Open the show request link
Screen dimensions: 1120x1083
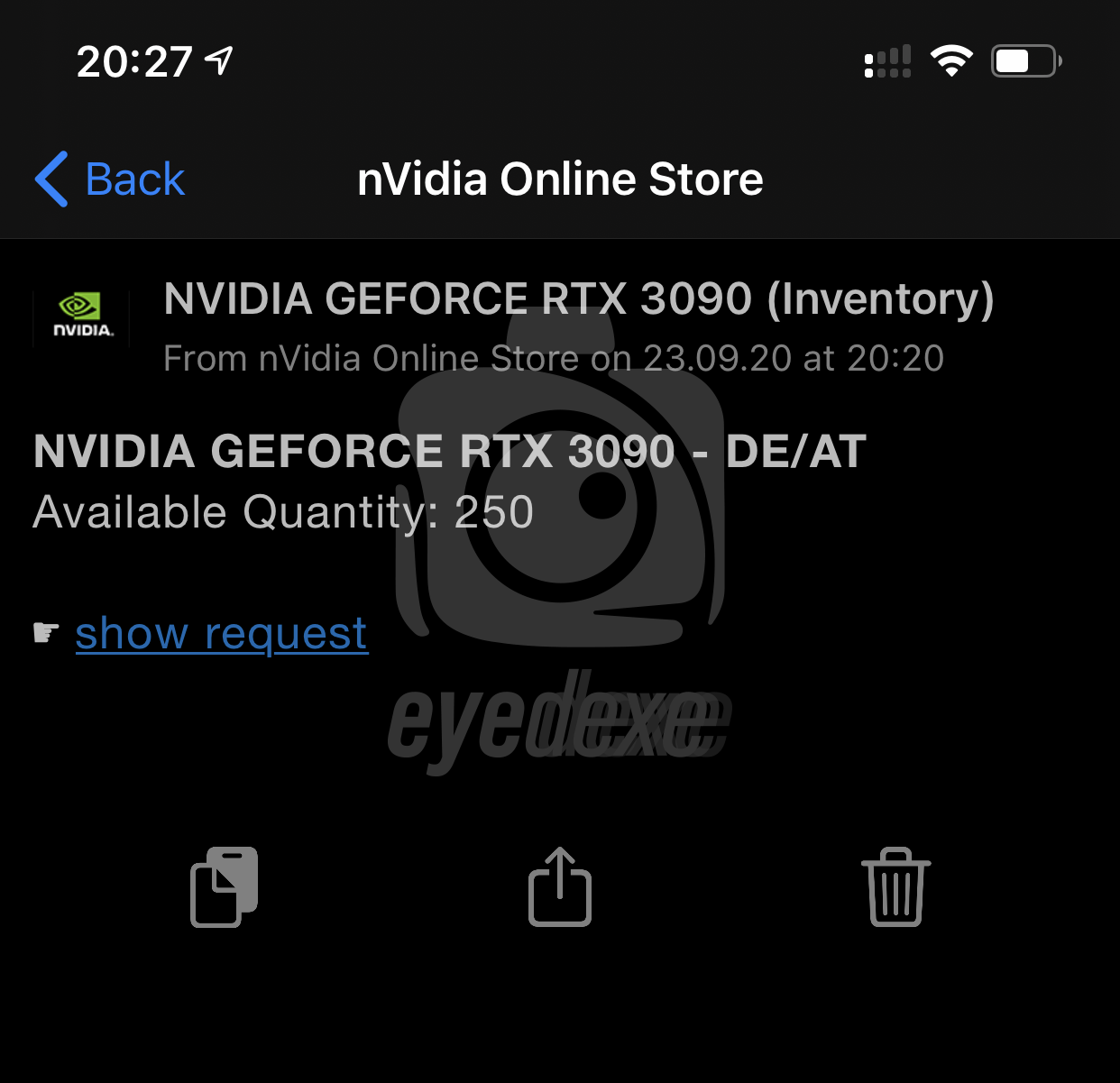click(221, 633)
